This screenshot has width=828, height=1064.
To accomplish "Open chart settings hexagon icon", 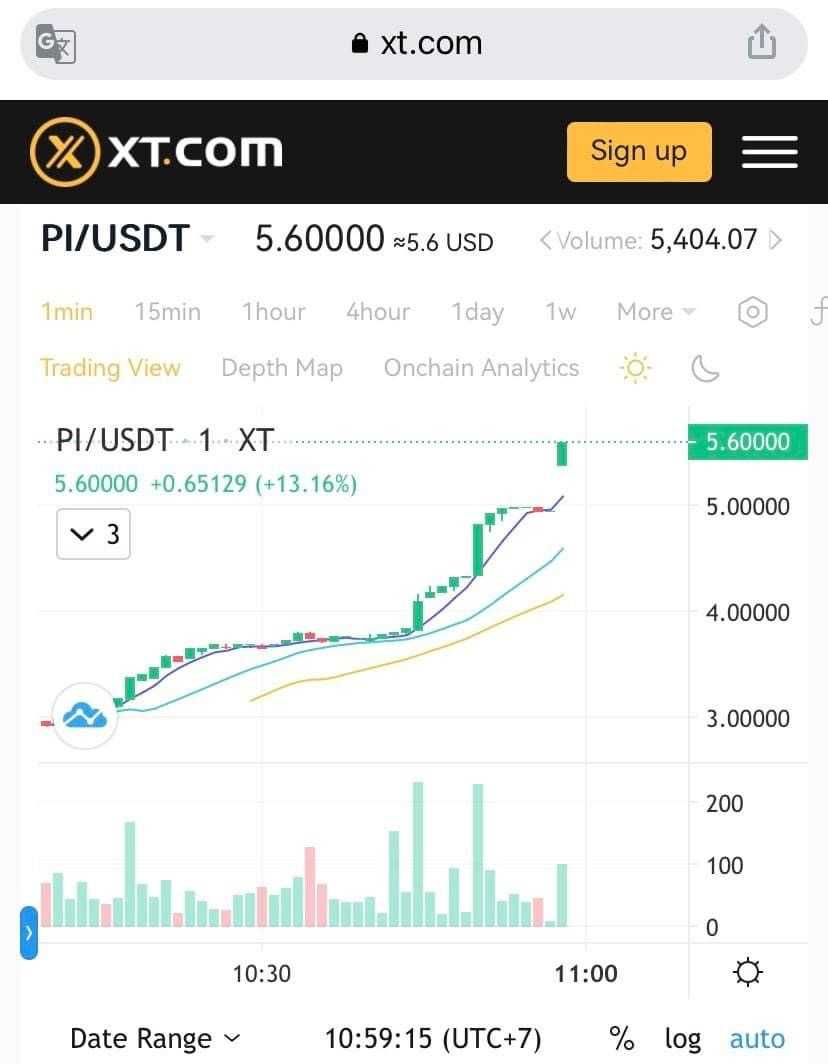I will pyautogui.click(x=752, y=313).
